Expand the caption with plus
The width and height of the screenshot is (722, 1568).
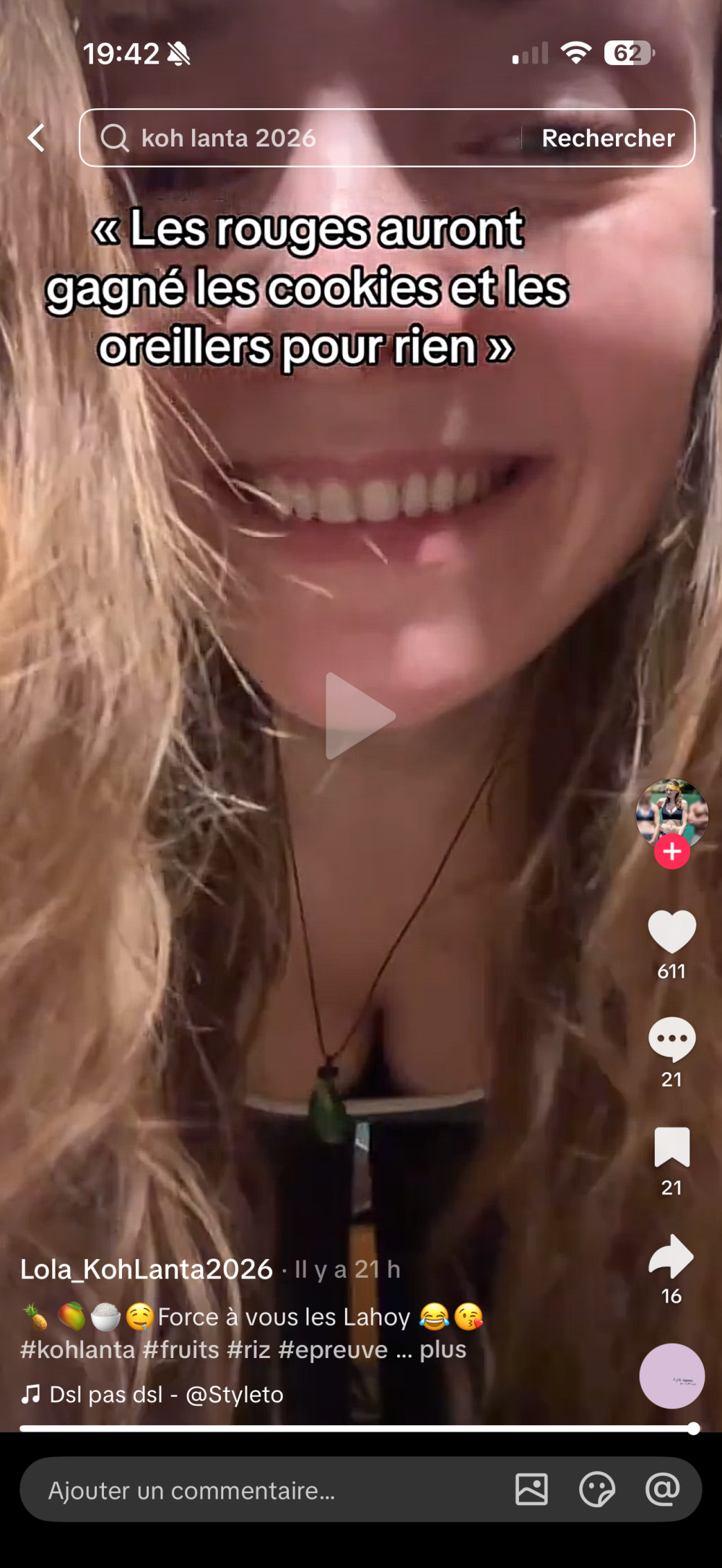(443, 1349)
